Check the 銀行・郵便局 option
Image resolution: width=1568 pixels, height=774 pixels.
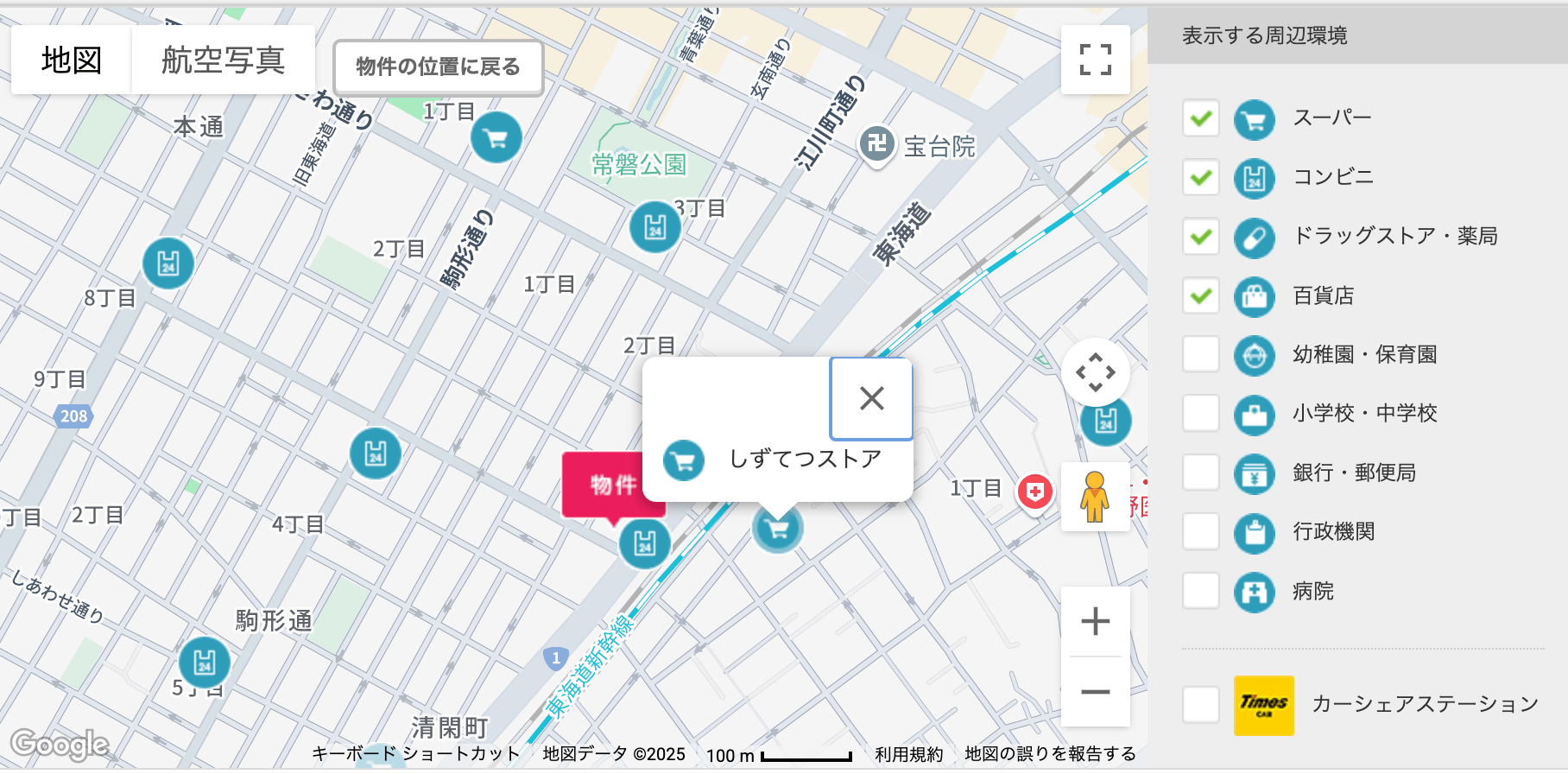[x=1200, y=473]
